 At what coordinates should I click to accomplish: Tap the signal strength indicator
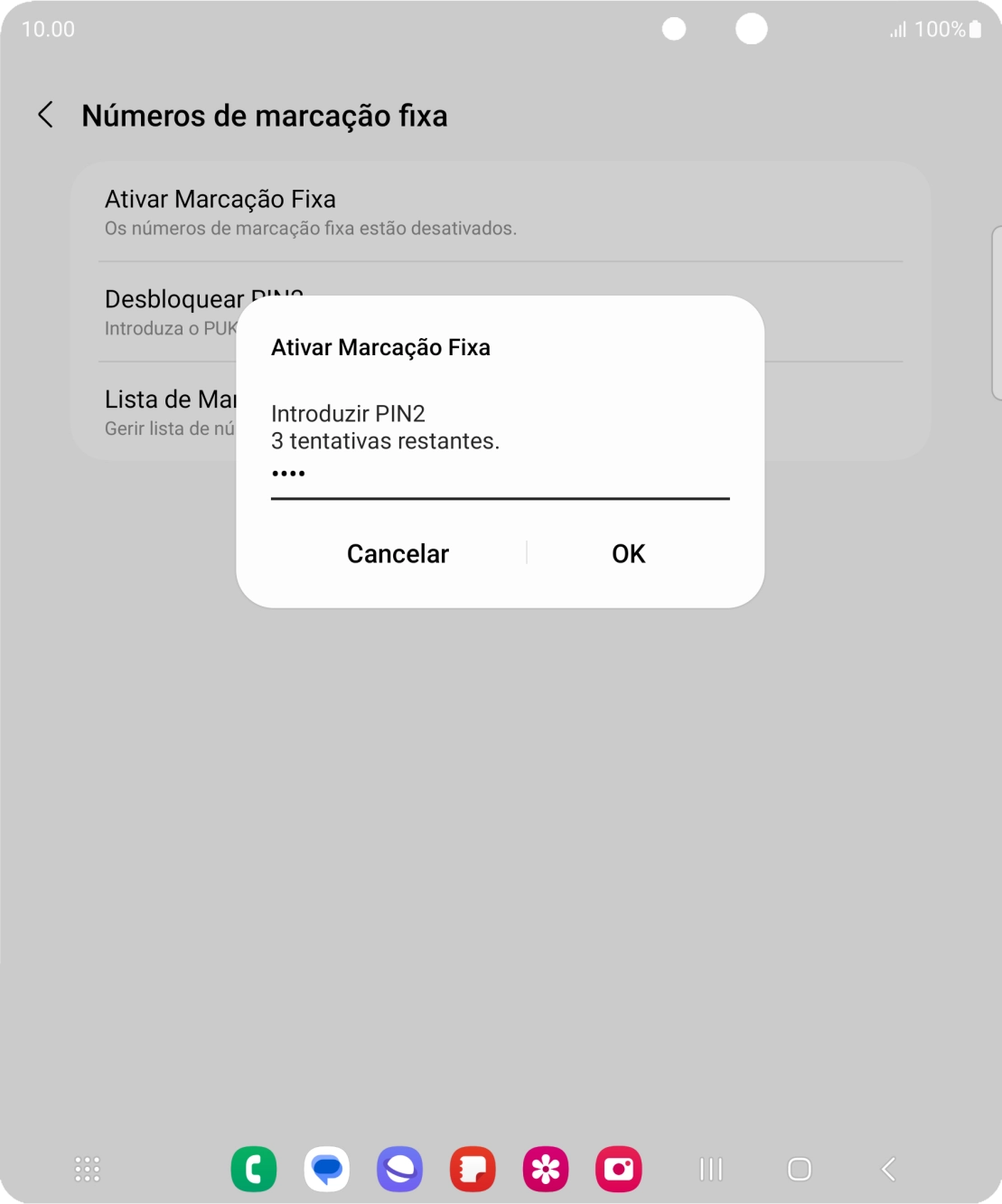click(x=895, y=29)
